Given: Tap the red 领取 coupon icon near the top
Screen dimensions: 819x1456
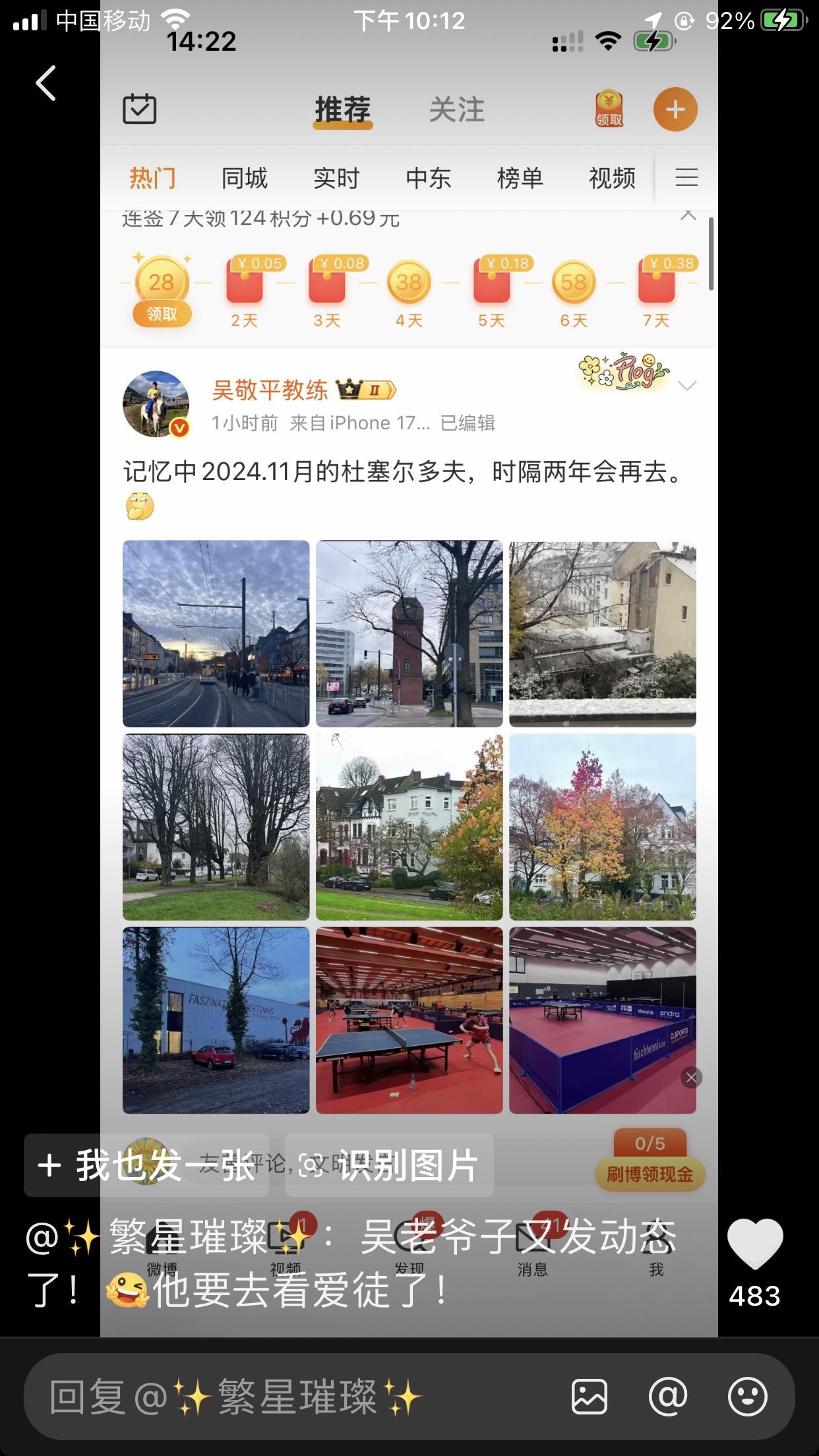Looking at the screenshot, I should [x=608, y=109].
